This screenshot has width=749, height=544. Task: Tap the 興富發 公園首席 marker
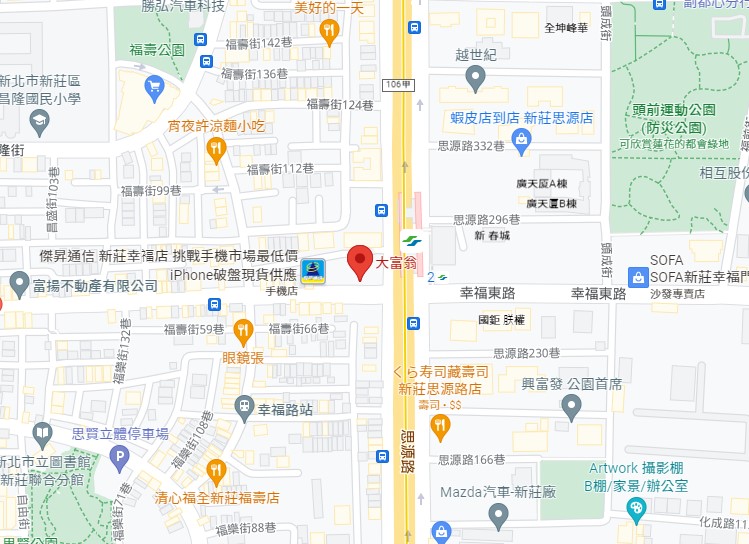[x=571, y=407]
